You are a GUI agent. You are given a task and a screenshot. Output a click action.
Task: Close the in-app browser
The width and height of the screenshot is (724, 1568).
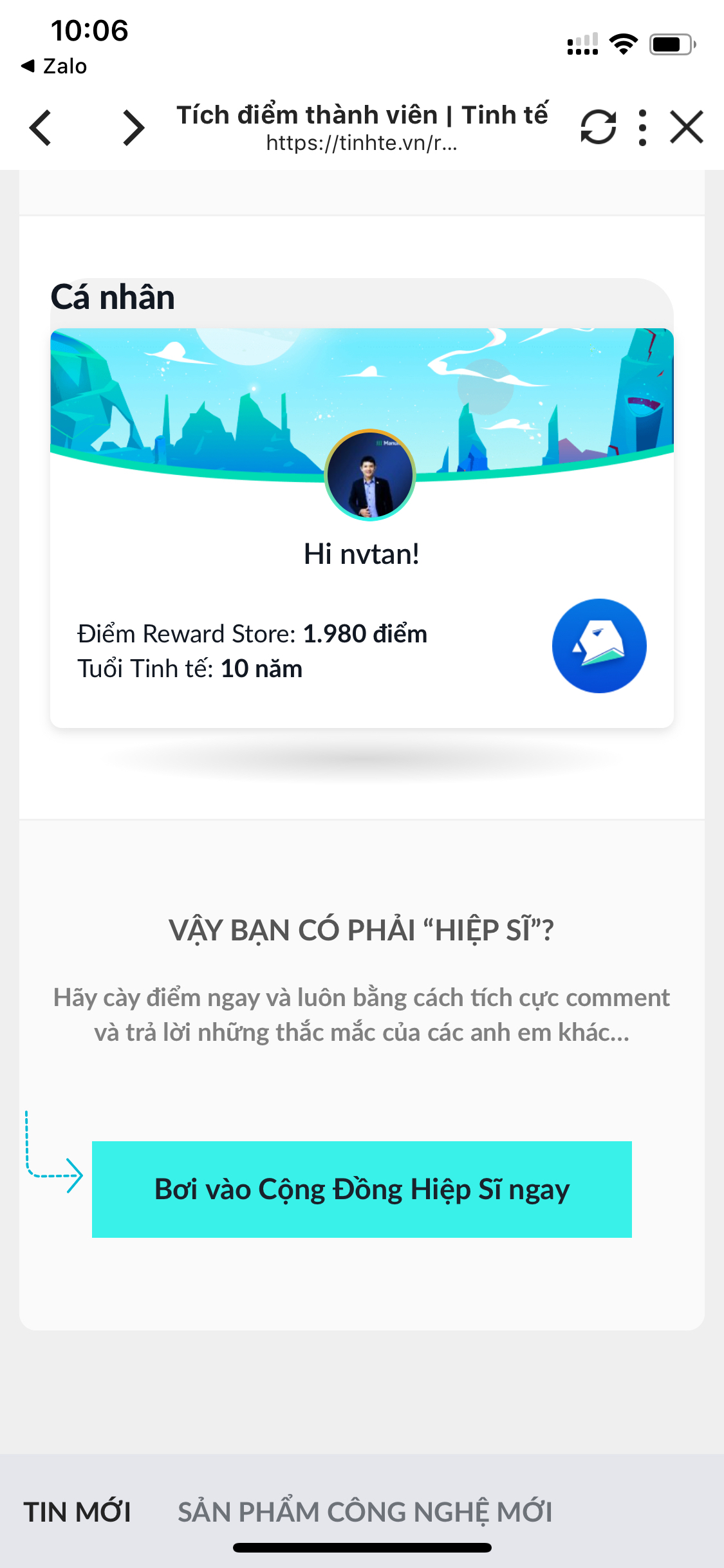click(687, 126)
